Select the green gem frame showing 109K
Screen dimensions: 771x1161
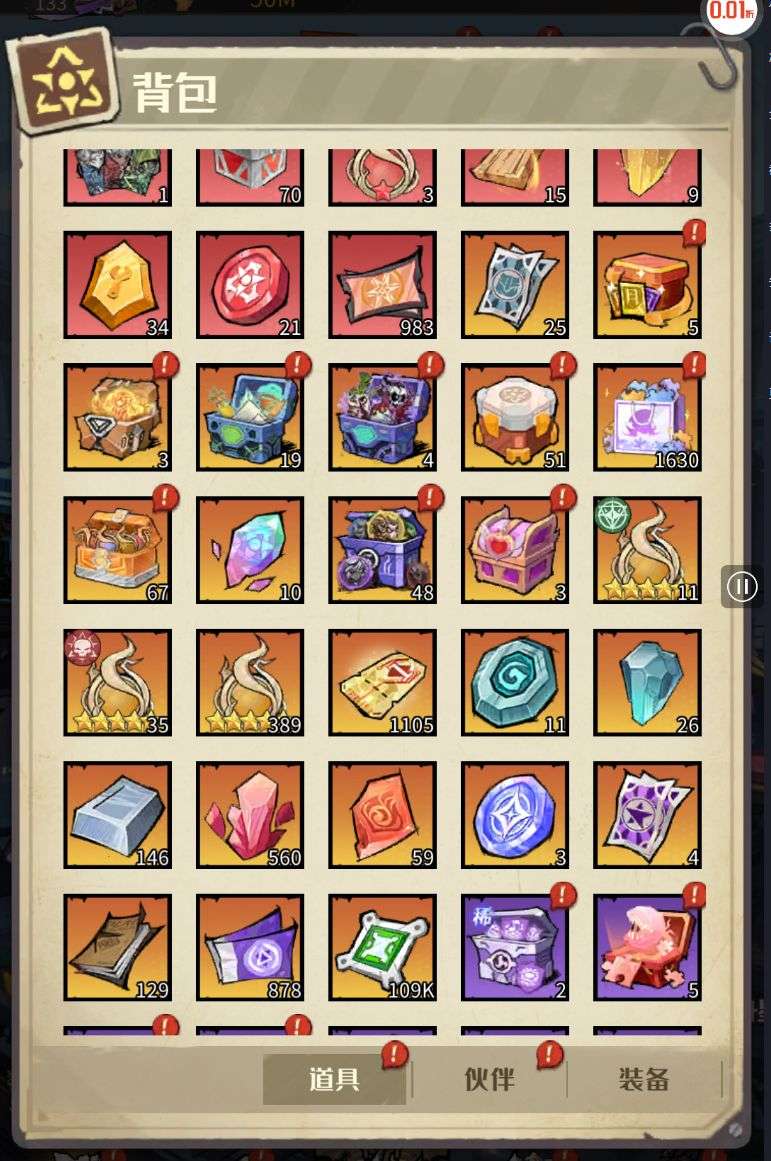coord(382,947)
